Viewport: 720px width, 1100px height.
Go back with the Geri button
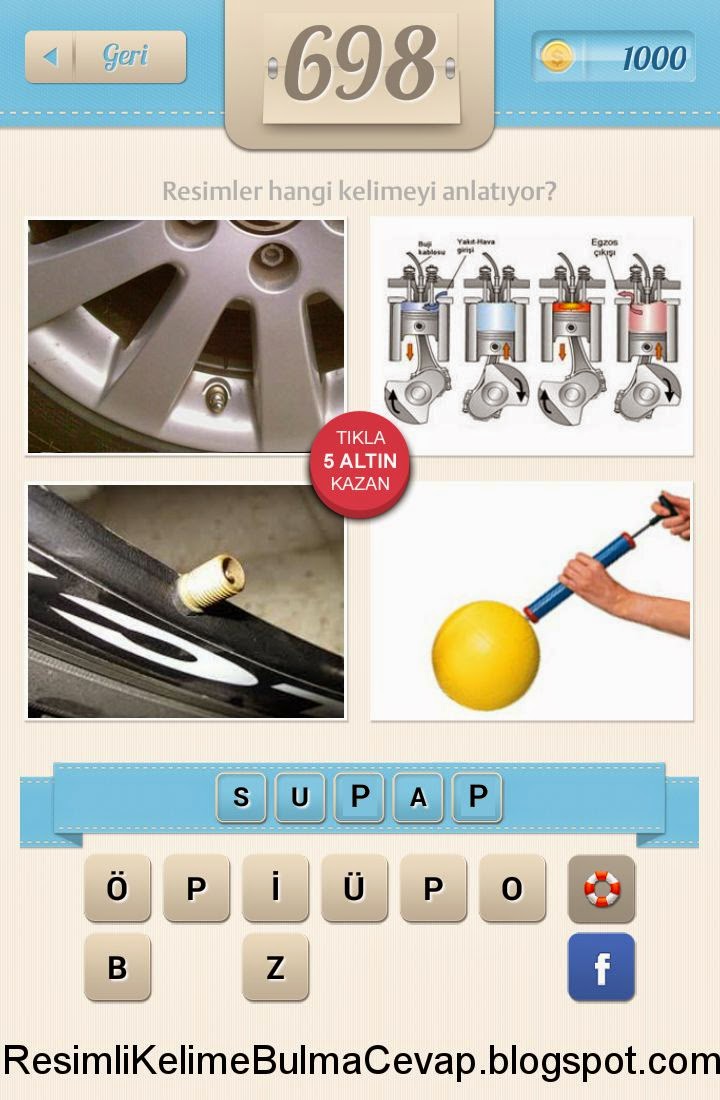[x=106, y=57]
